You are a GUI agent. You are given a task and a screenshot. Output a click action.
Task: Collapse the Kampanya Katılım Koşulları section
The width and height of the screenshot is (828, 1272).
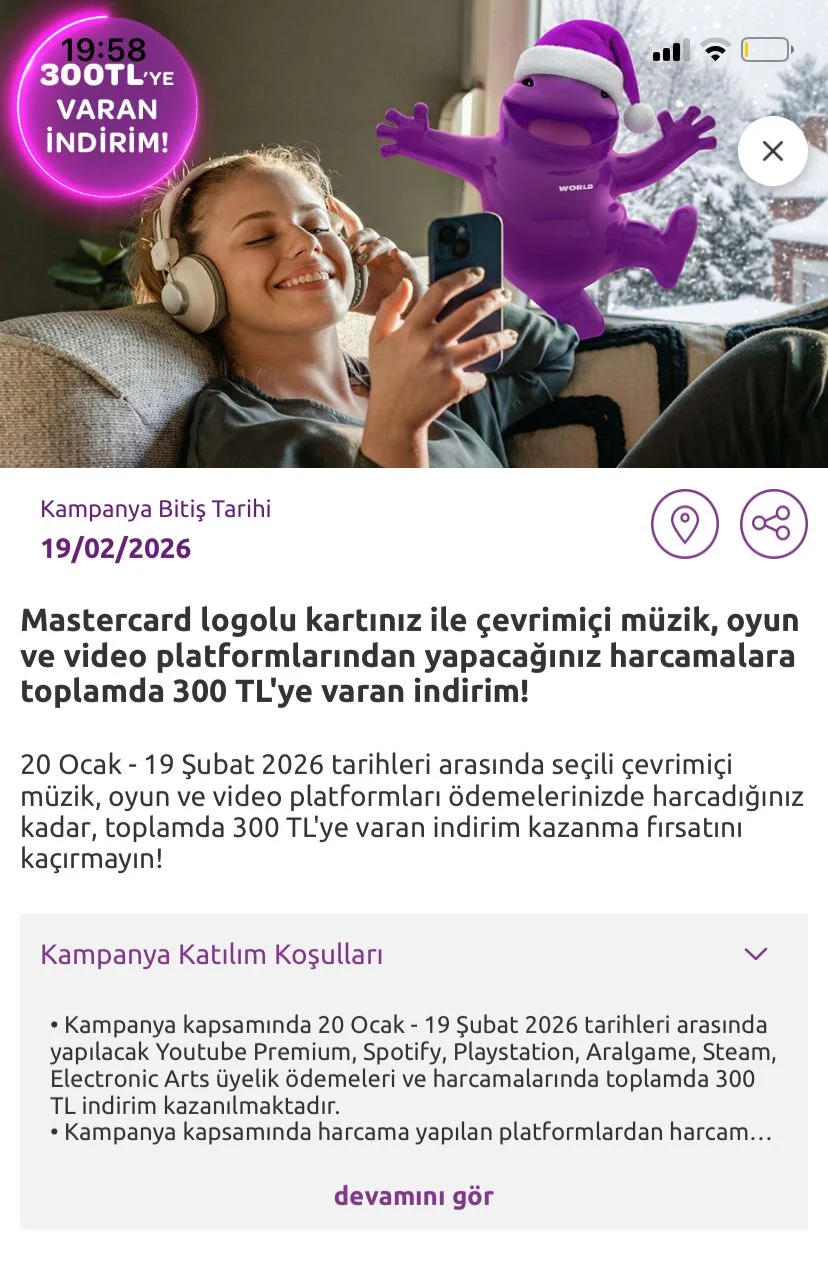pos(756,954)
